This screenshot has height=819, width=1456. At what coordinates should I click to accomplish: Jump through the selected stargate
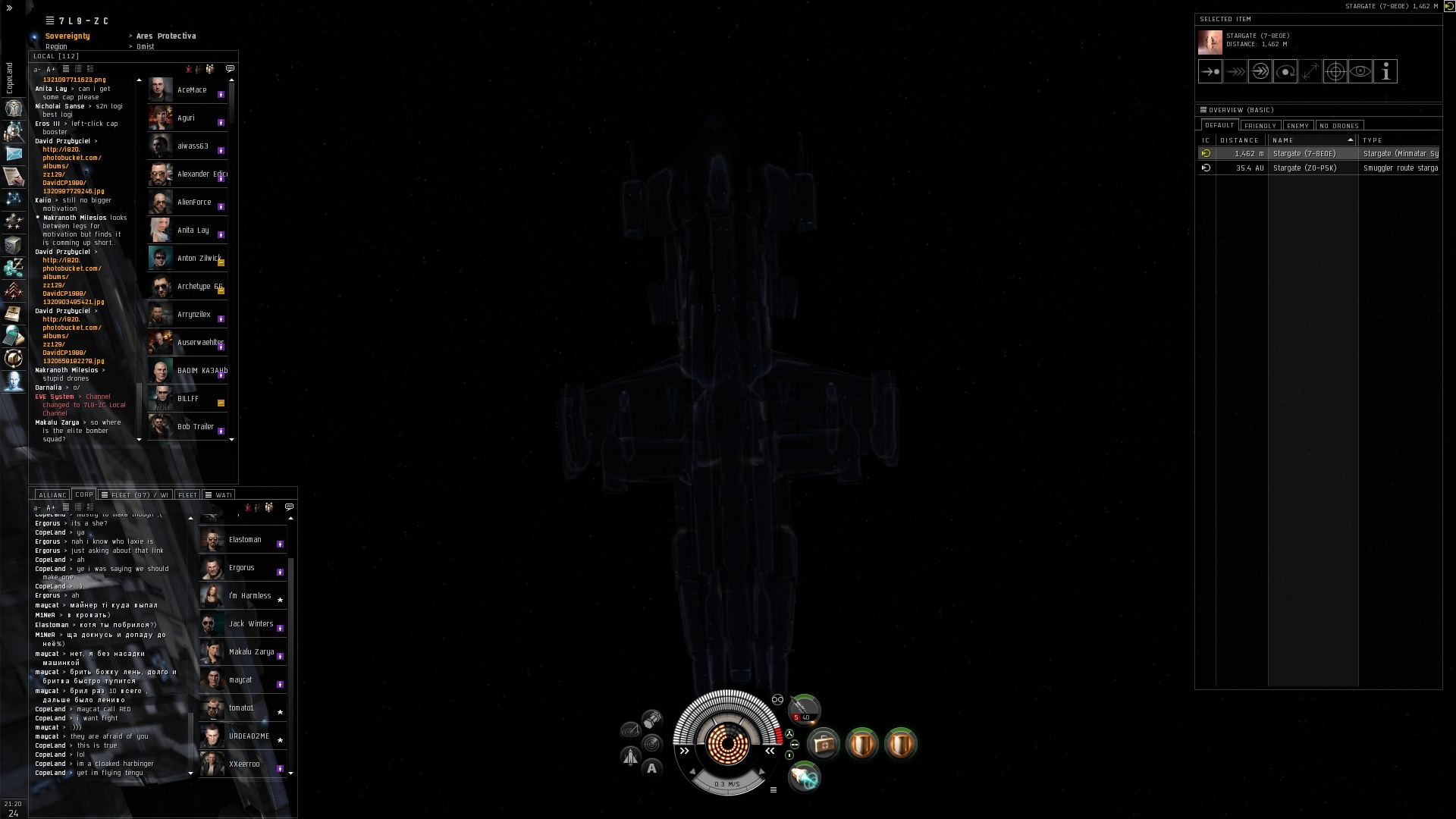[1260, 72]
